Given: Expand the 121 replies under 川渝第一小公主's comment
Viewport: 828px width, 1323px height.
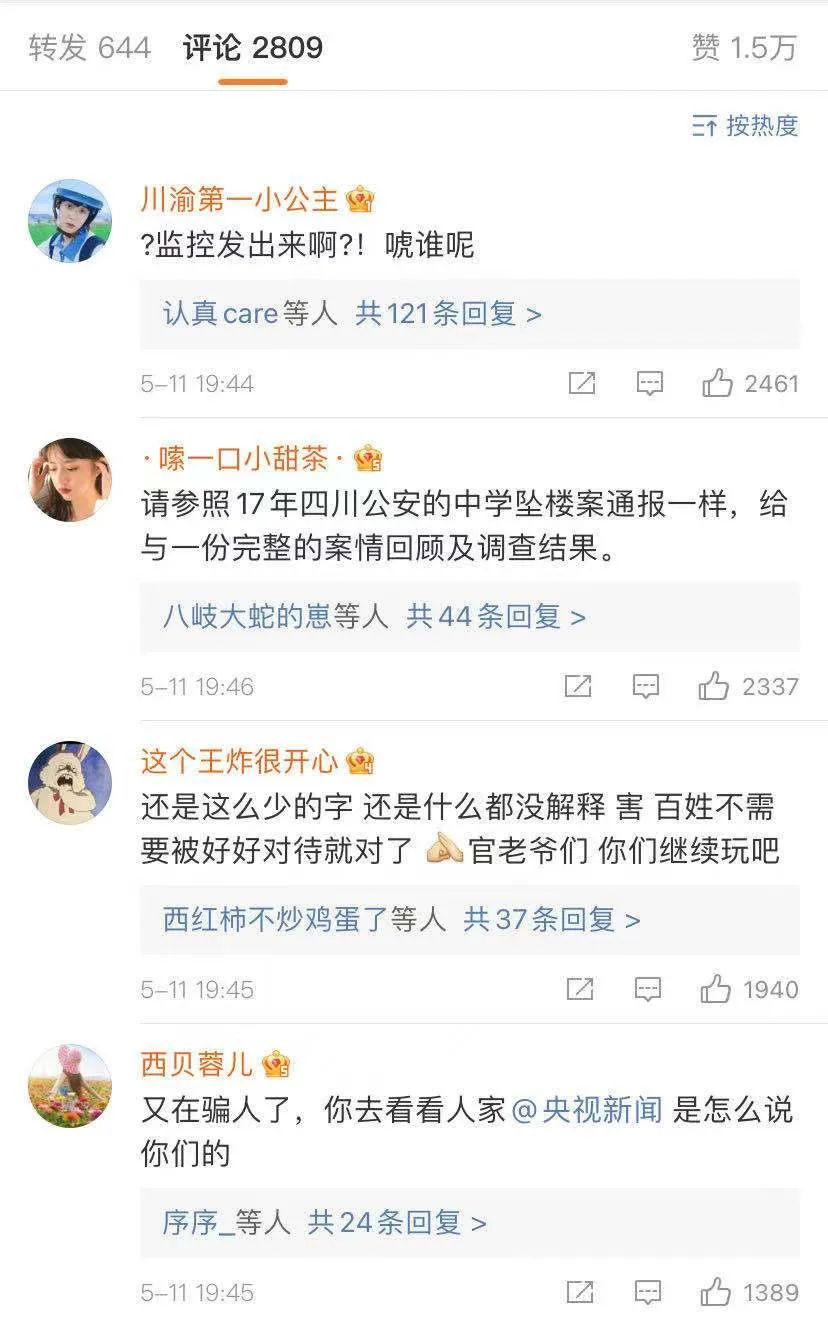Looking at the screenshot, I should point(448,313).
